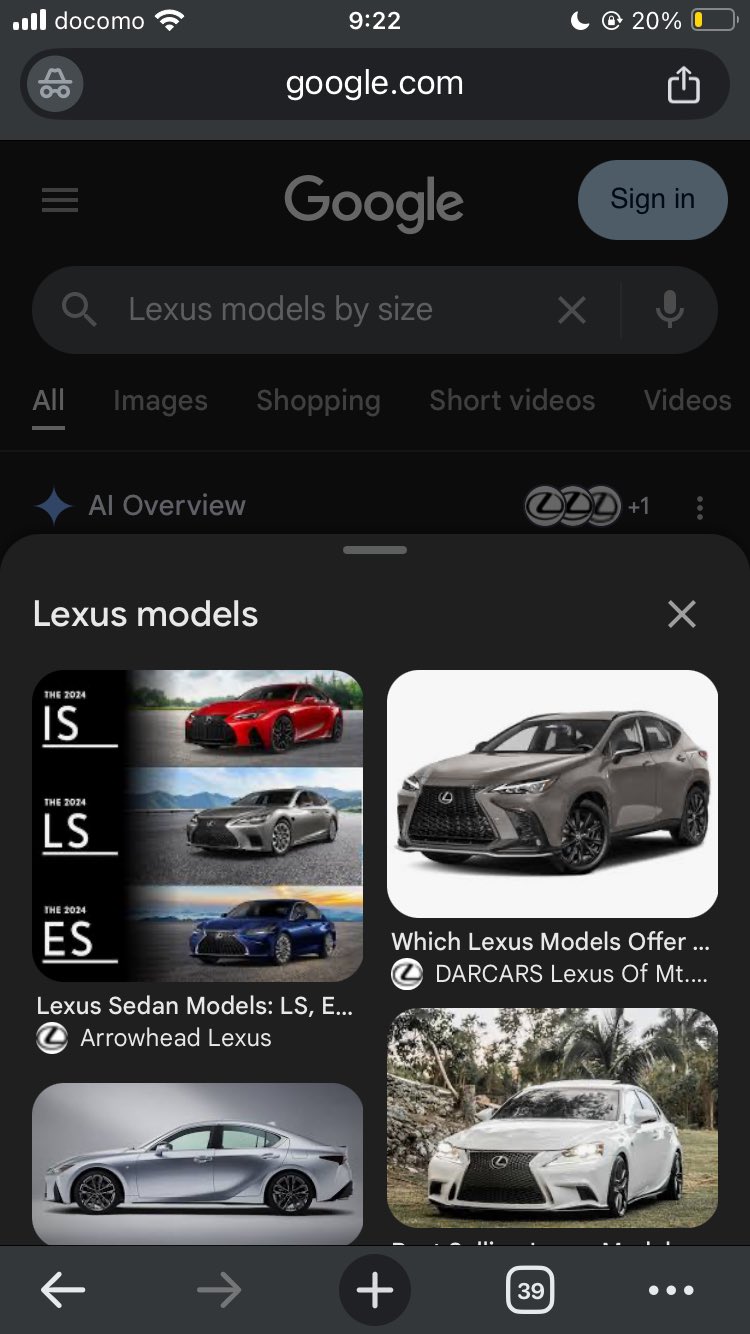This screenshot has width=750, height=1334.
Task: Open the Short videos tab
Action: click(x=511, y=400)
